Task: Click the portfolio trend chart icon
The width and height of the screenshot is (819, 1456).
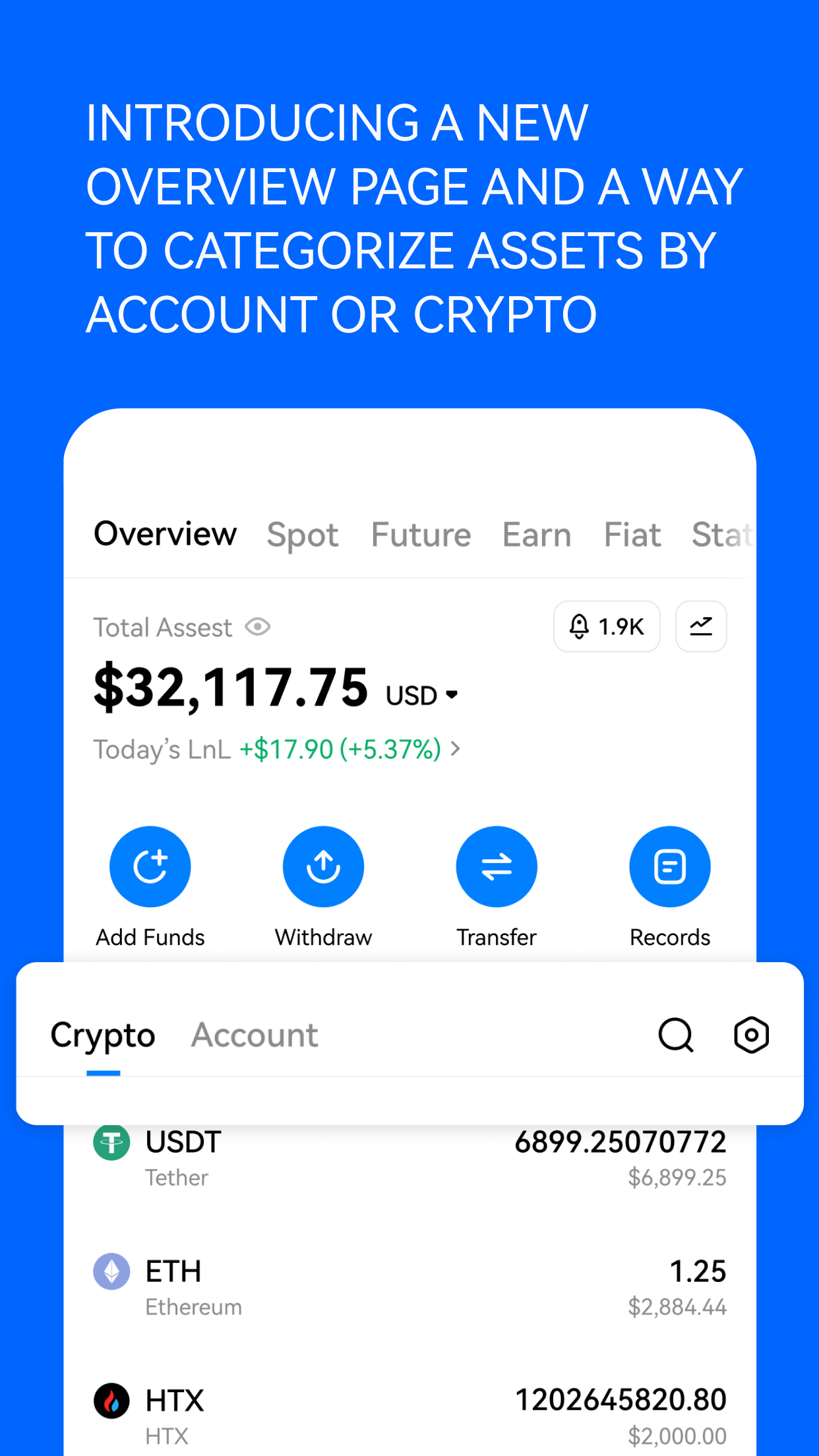Action: click(701, 626)
